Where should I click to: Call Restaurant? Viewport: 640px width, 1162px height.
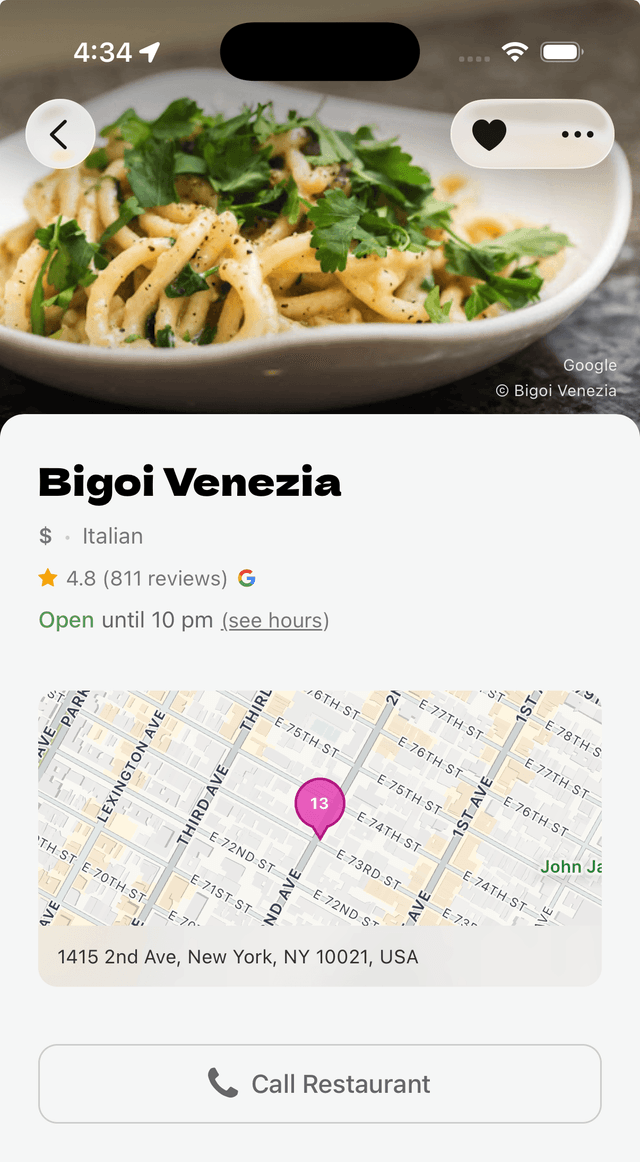pos(320,1084)
